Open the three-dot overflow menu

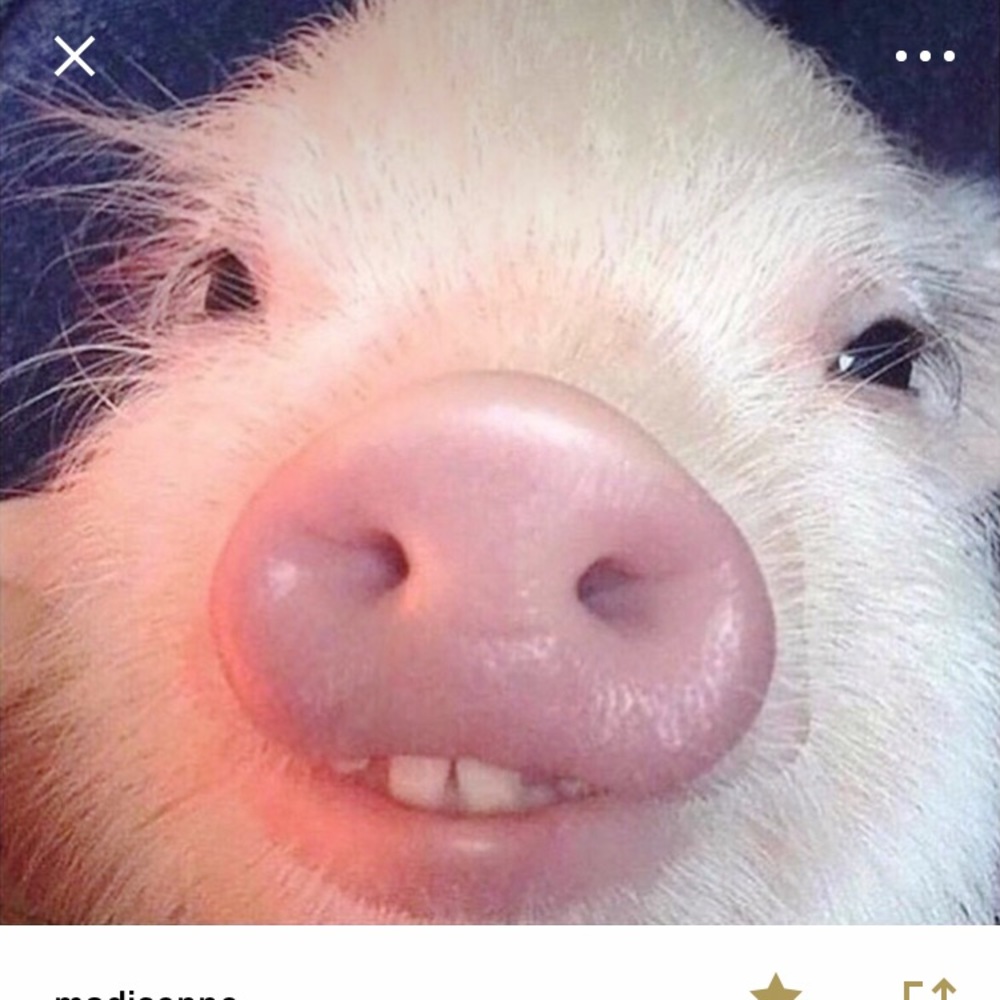(x=924, y=56)
